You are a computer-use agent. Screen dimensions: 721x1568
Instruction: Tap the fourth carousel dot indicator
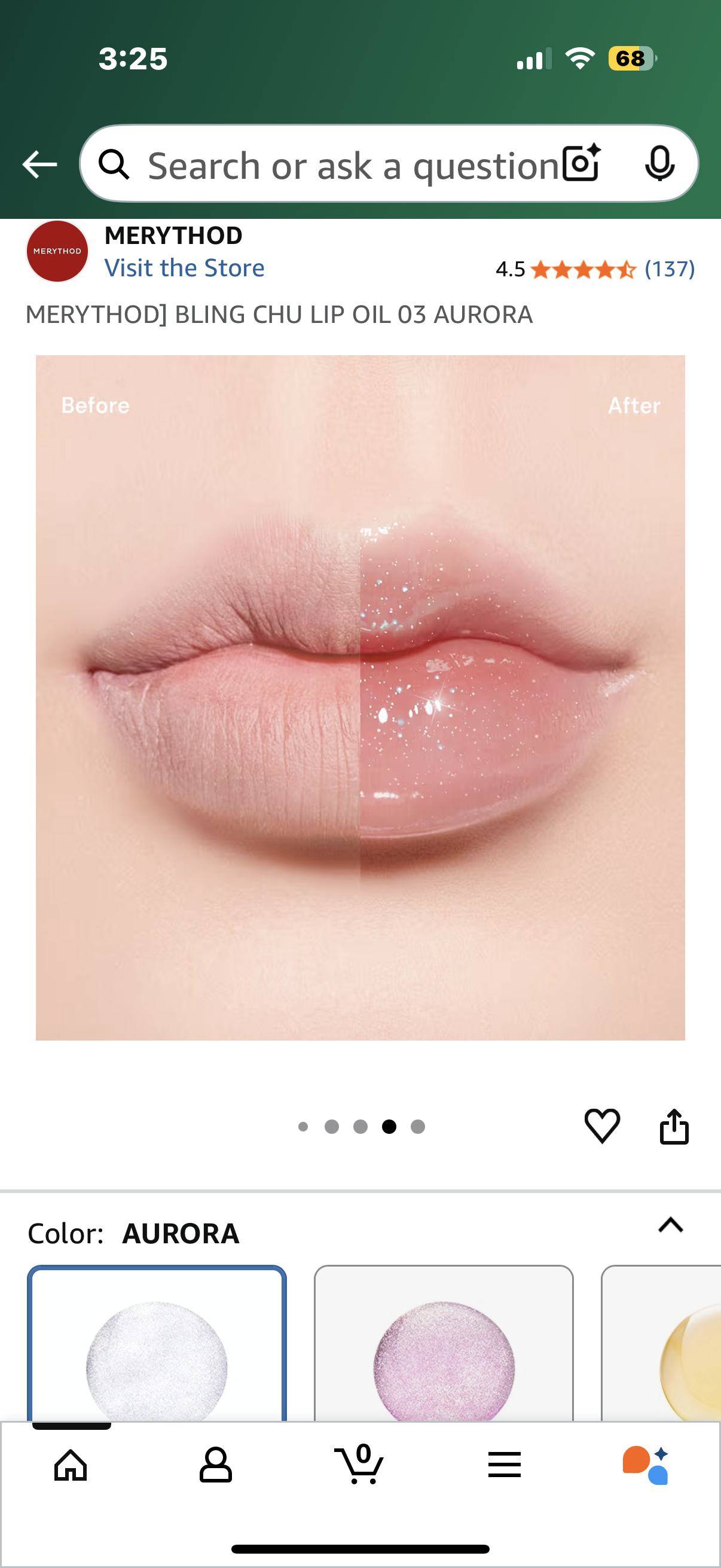(389, 1127)
